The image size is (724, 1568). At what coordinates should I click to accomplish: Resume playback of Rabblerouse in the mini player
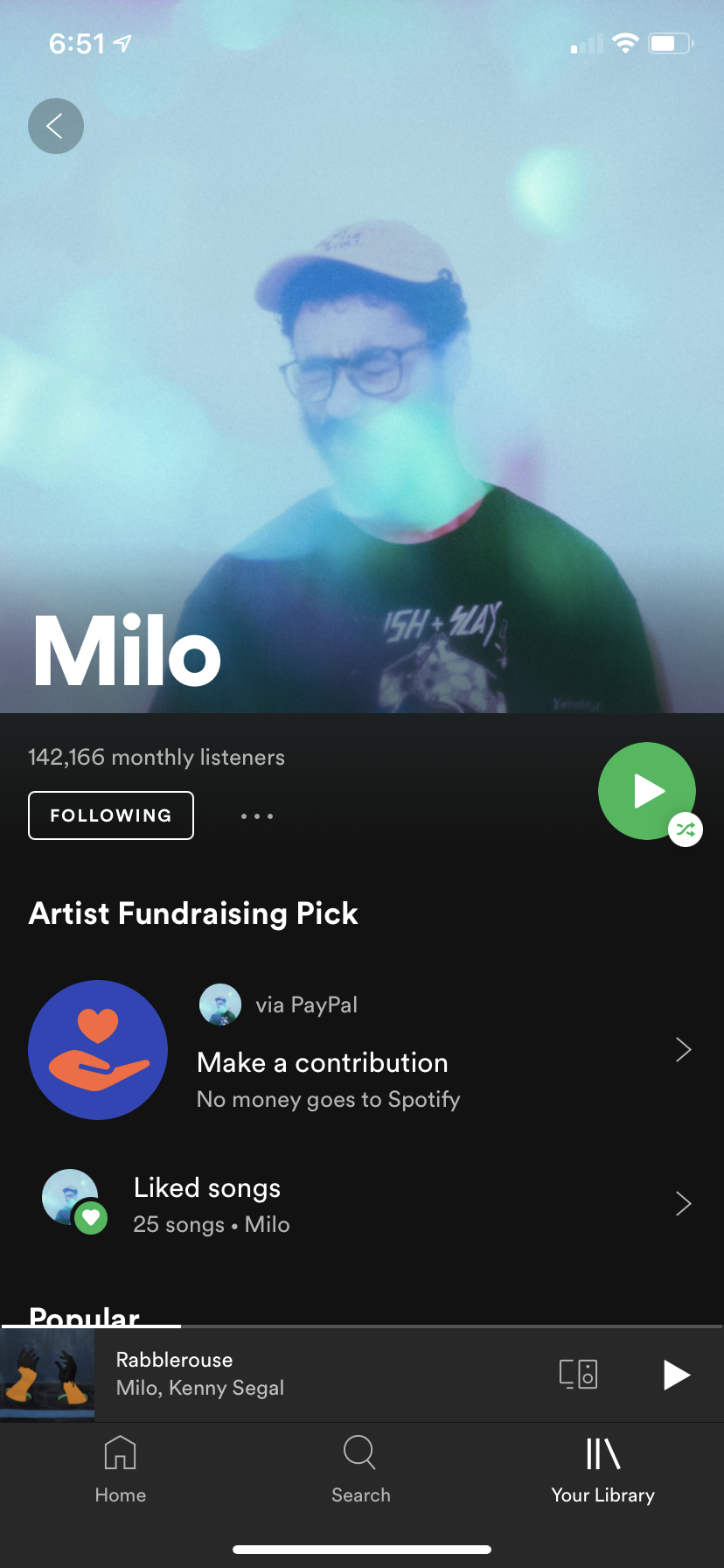pos(676,1375)
